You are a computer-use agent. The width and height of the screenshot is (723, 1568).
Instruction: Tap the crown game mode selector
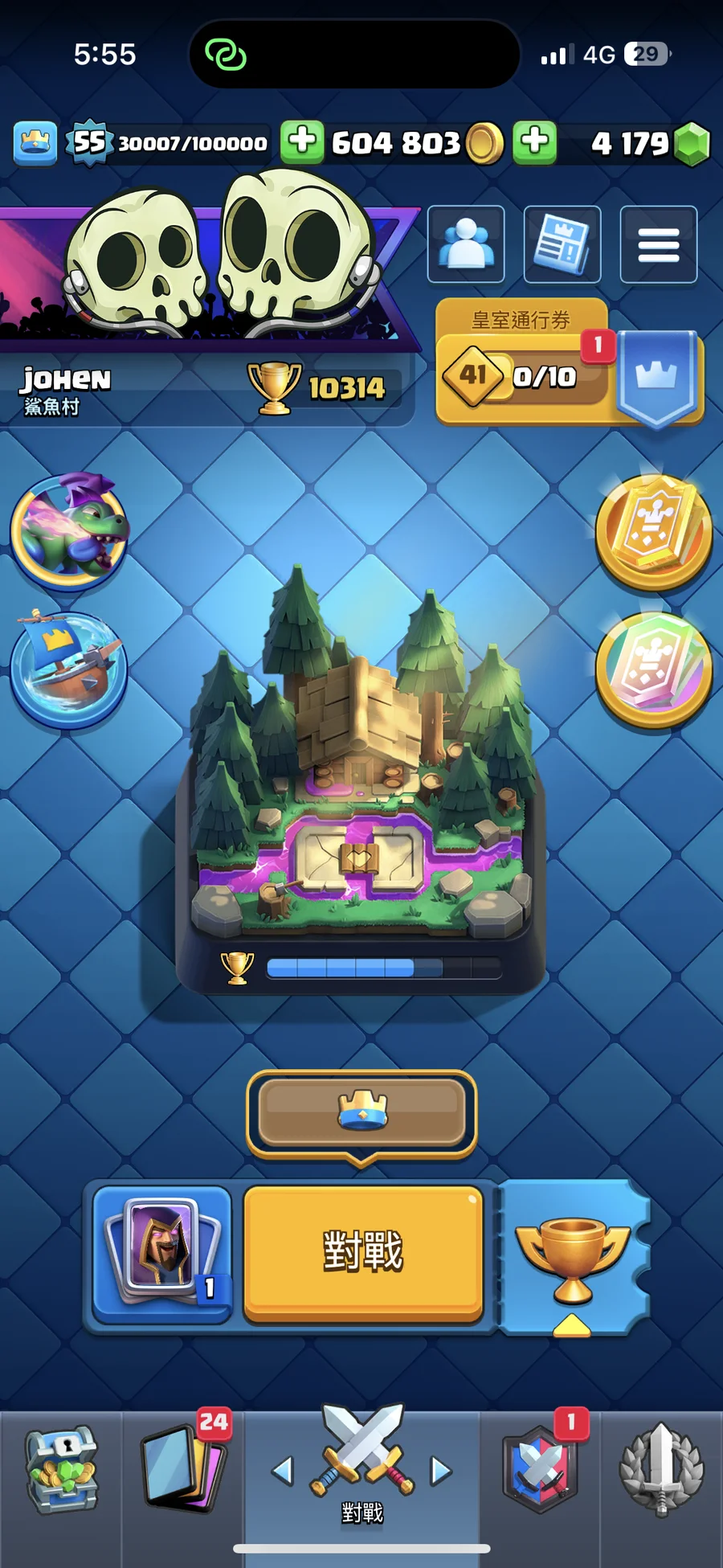coord(361,1112)
